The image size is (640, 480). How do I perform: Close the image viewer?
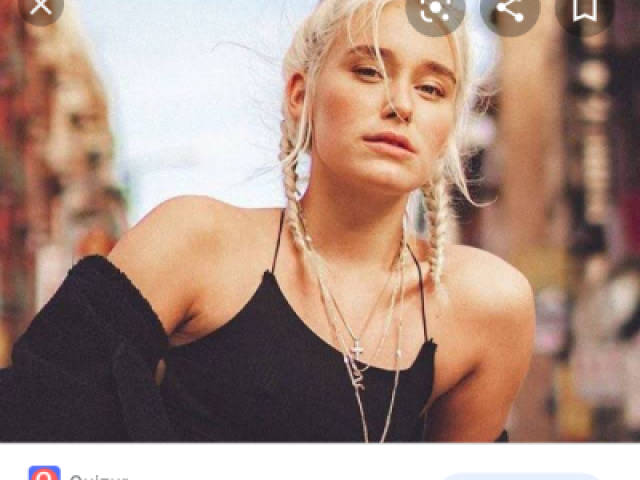(40, 8)
